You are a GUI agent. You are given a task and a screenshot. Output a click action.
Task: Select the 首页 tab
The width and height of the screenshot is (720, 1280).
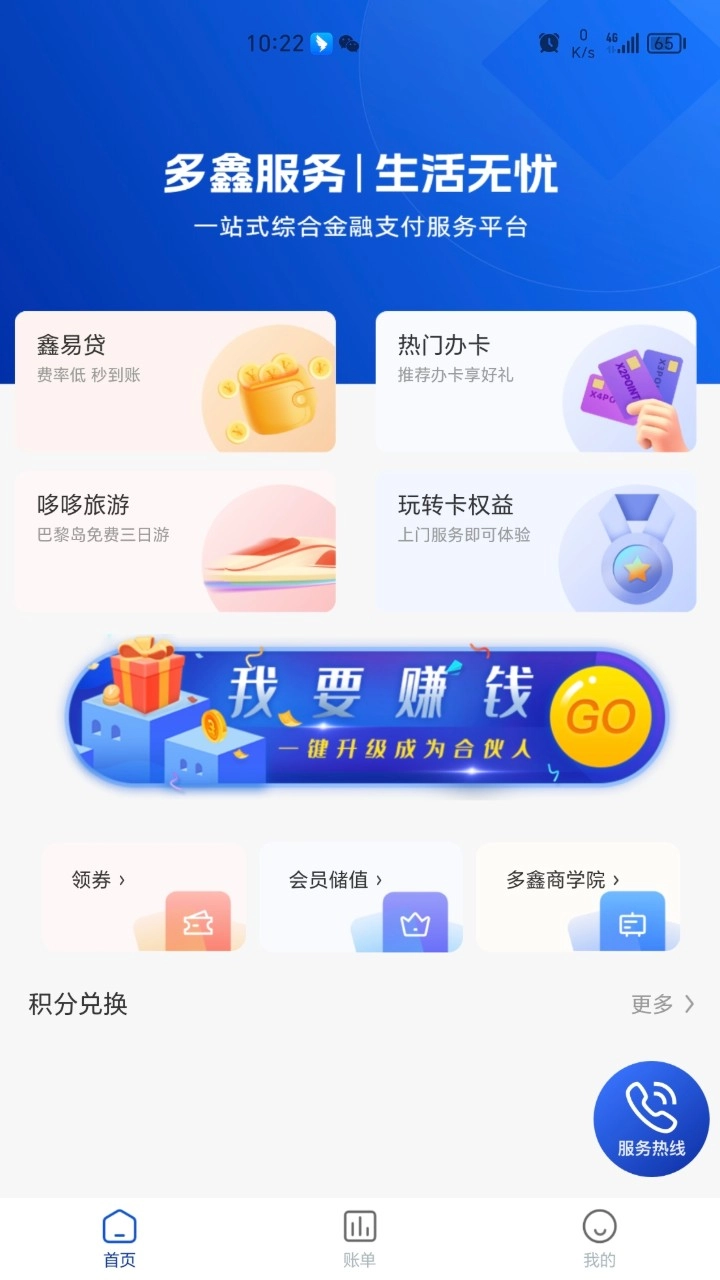tap(120, 1238)
